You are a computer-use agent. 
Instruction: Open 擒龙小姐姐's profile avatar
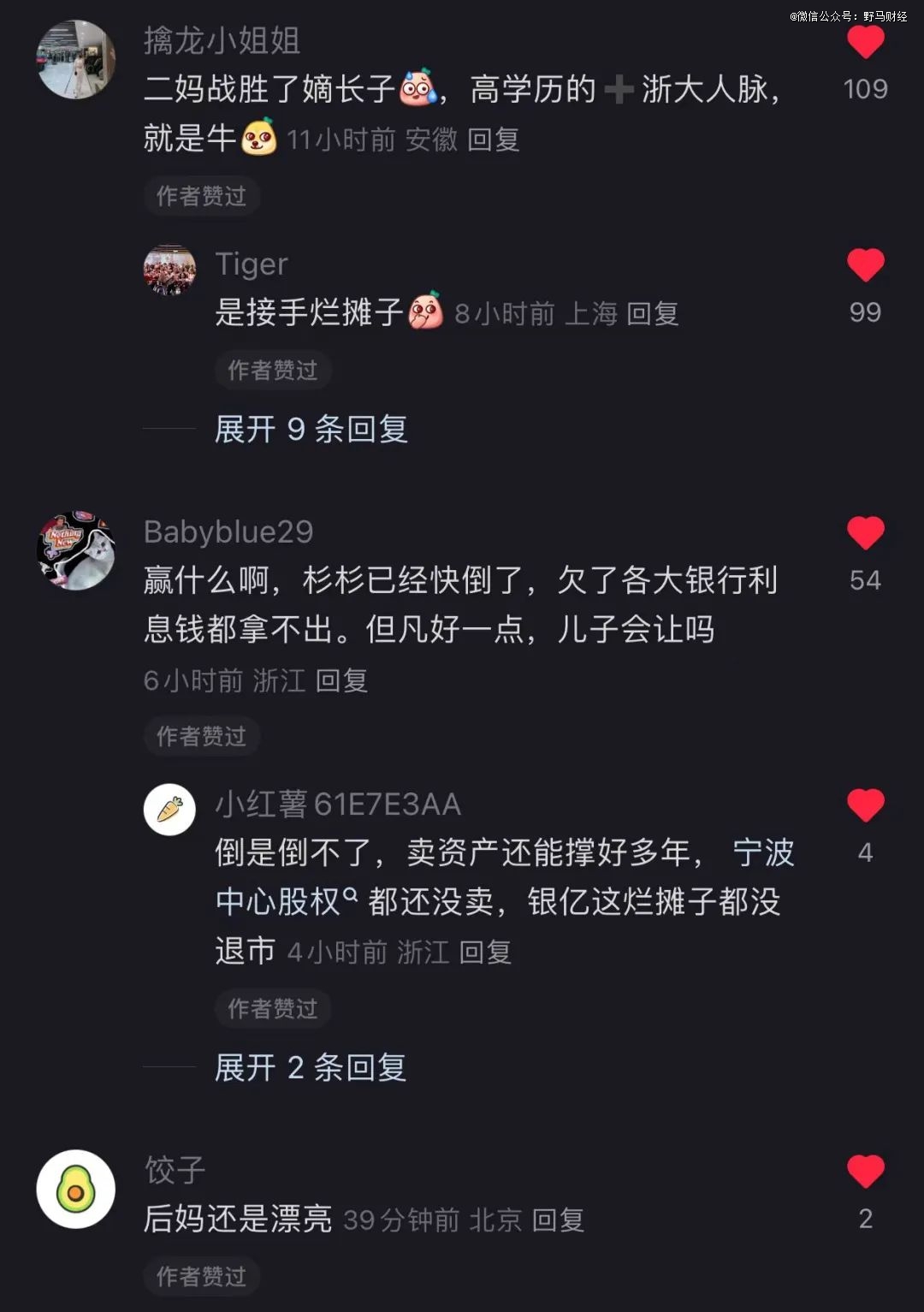click(75, 58)
